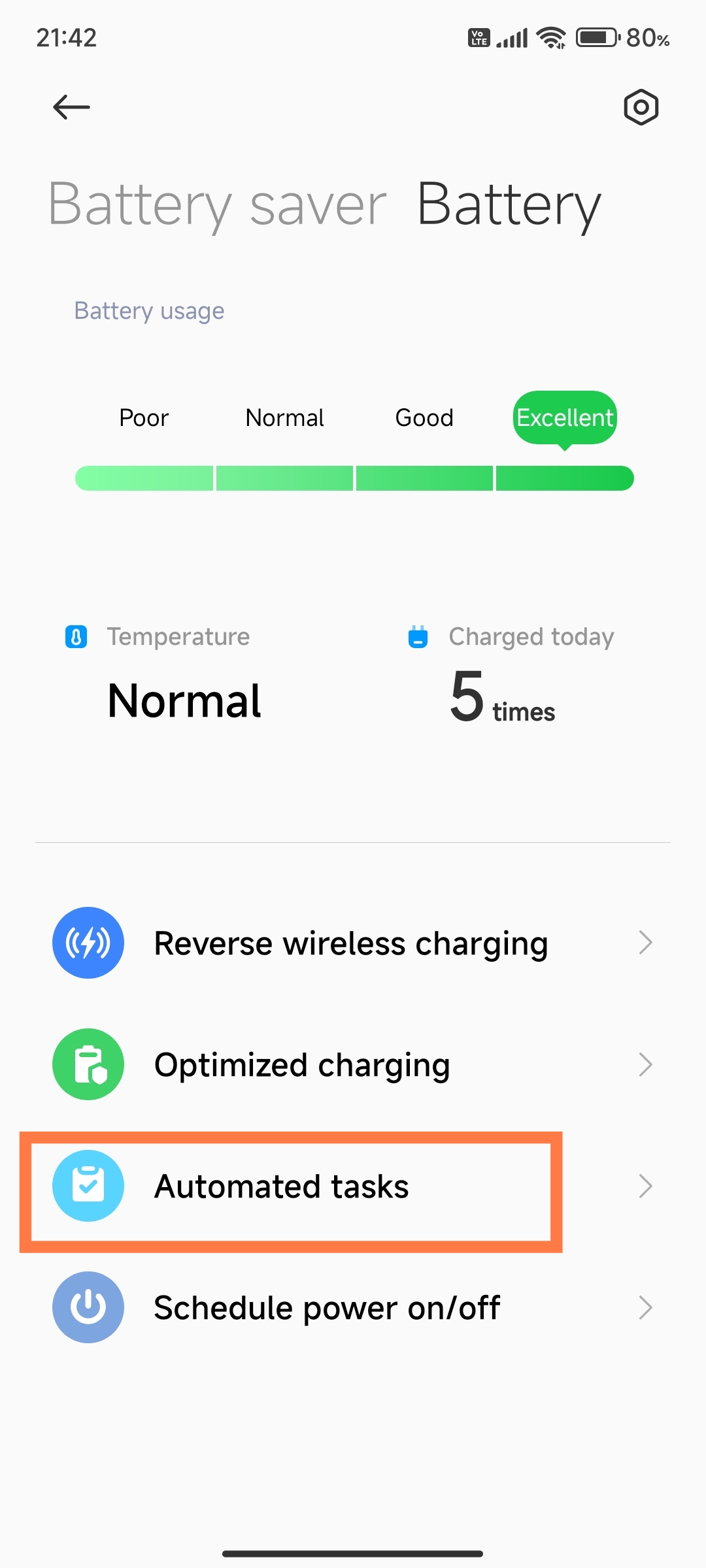Open battery settings gear icon
This screenshot has height=1568, width=706.
coord(641,107)
